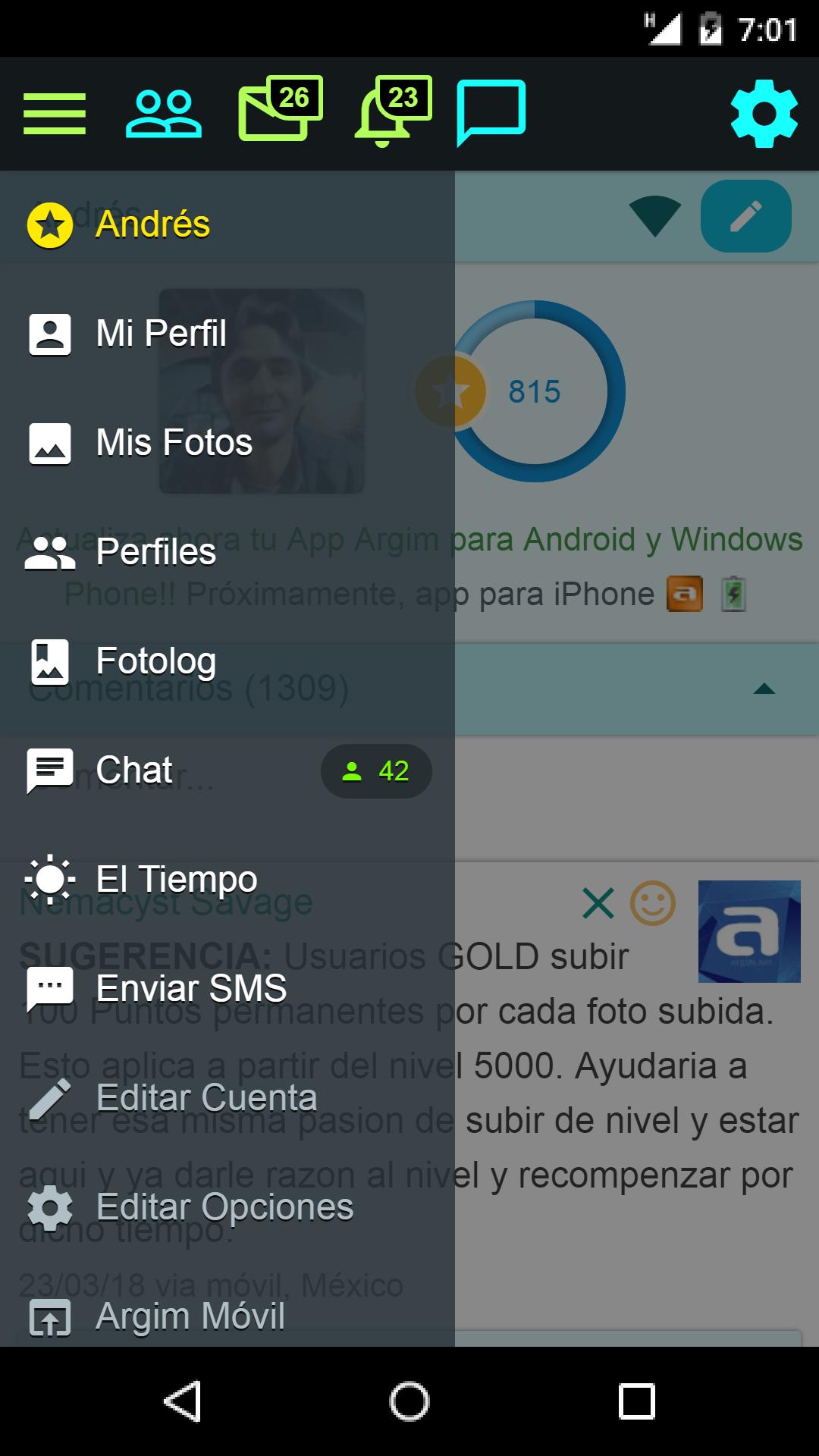Viewport: 819px width, 1456px height.
Task: Open Enviar SMS option
Action: 191,989
